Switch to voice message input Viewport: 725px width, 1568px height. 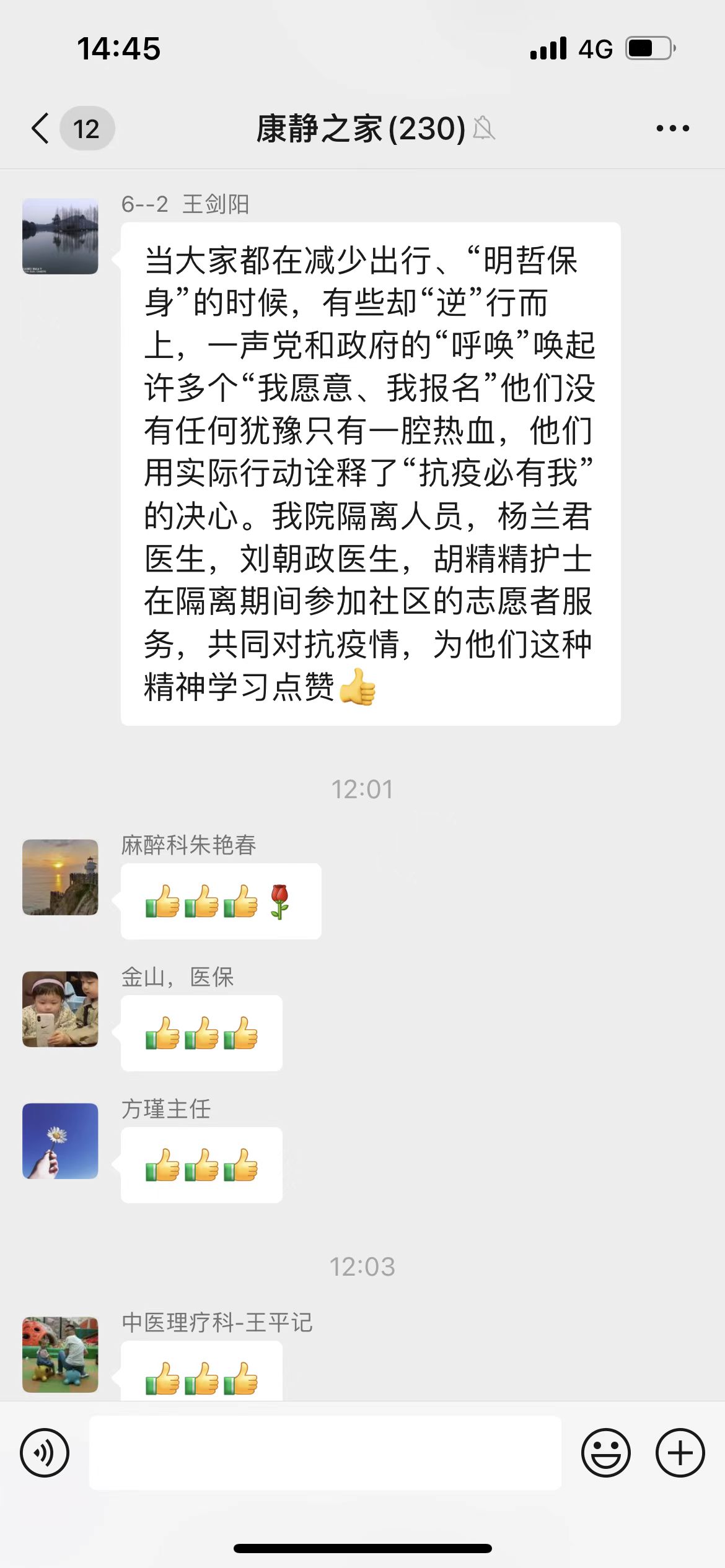click(45, 1453)
